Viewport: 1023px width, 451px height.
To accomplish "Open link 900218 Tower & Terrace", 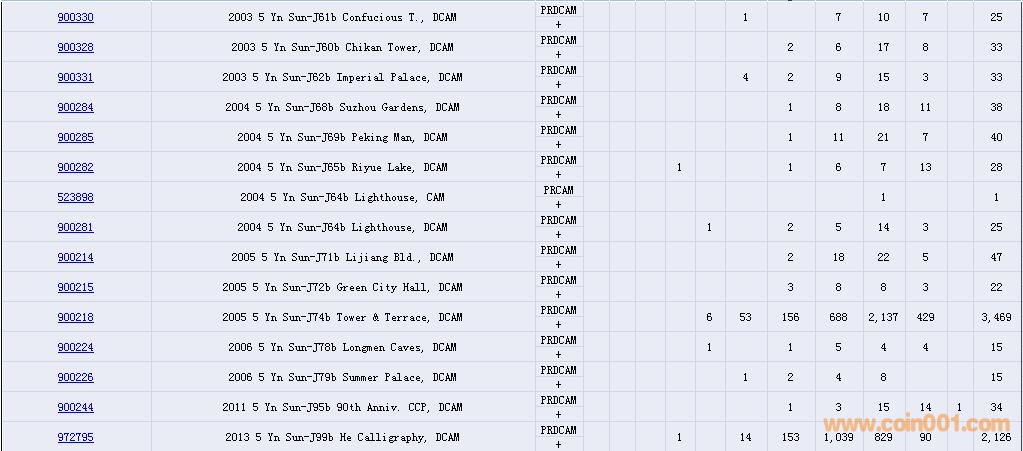I will pos(75,317).
